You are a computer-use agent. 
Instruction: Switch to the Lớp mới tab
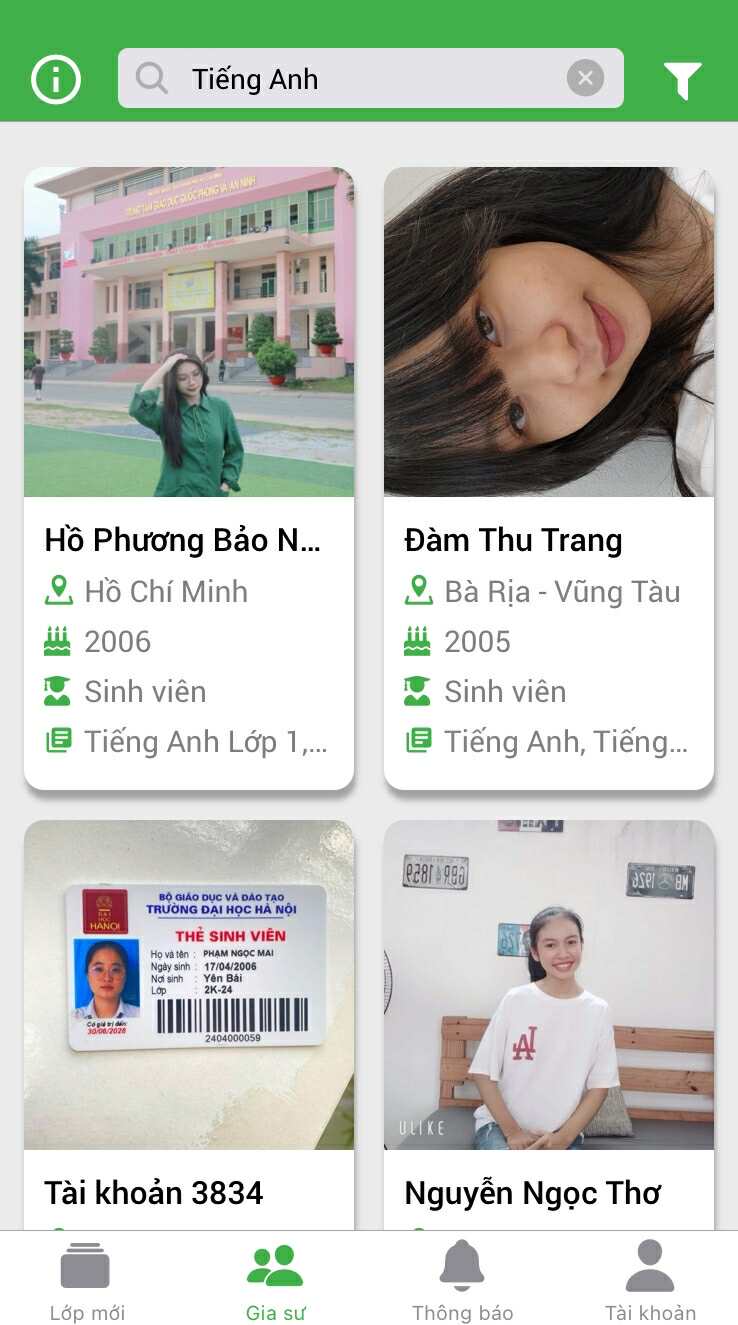click(x=87, y=1281)
